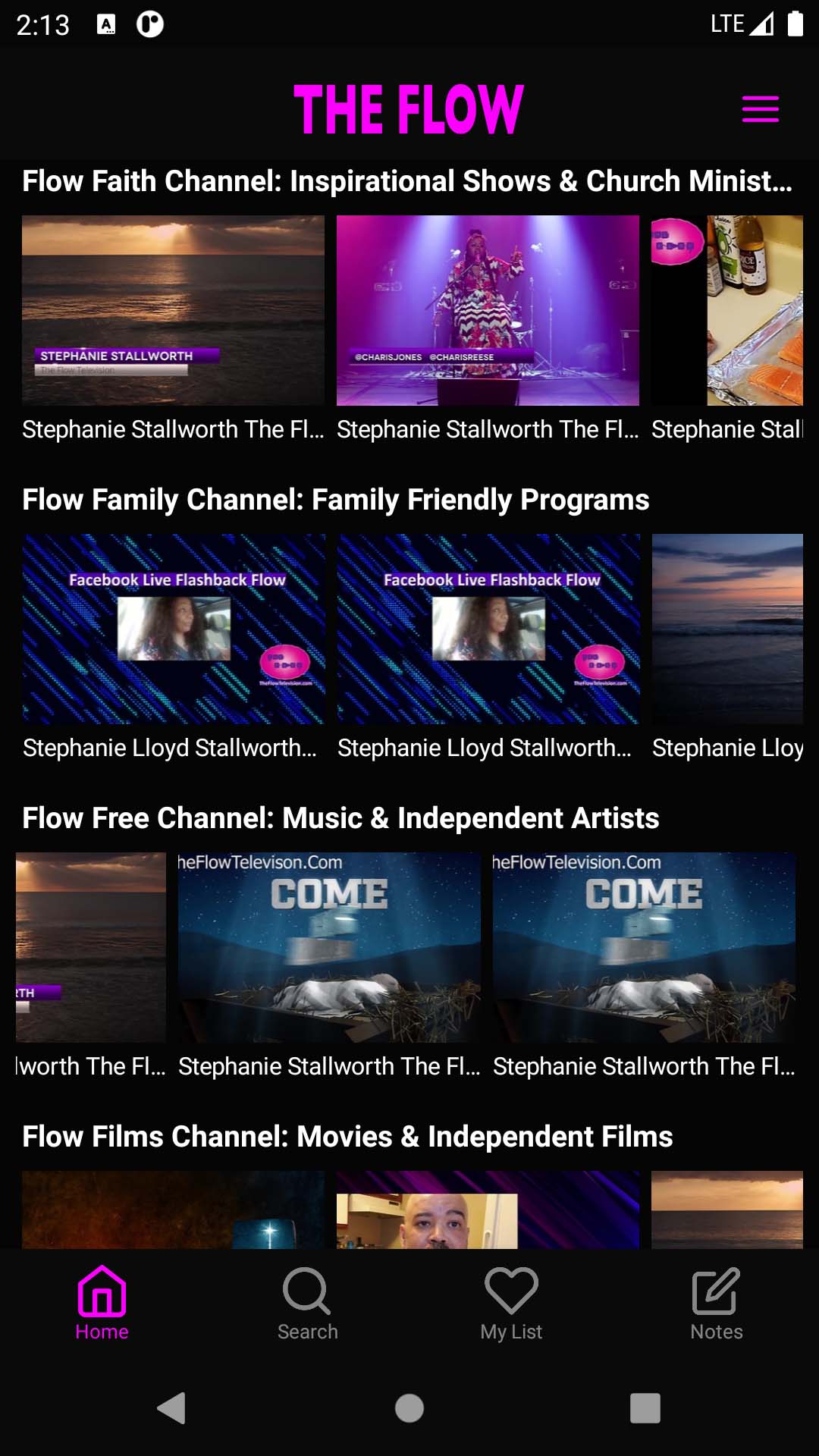Viewport: 819px width, 1456px height.
Task: Tap the system home button
Action: tap(409, 1408)
